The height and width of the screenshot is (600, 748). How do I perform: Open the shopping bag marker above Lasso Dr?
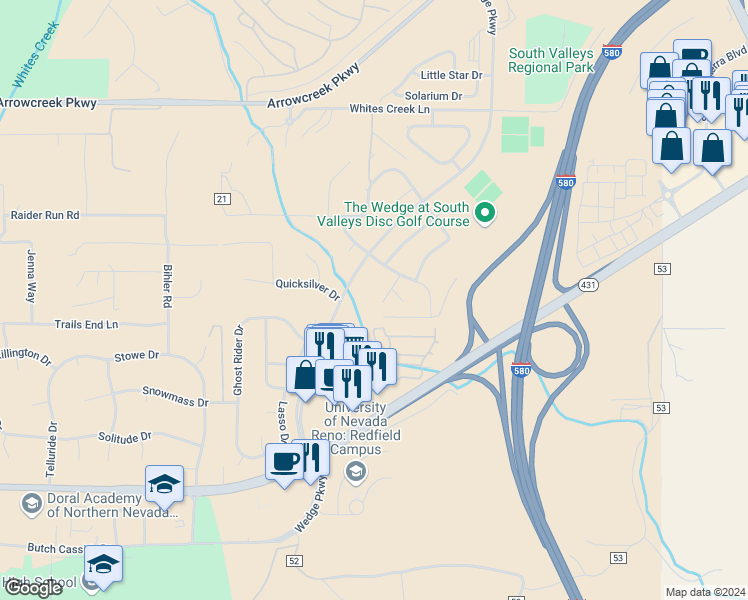coord(303,376)
